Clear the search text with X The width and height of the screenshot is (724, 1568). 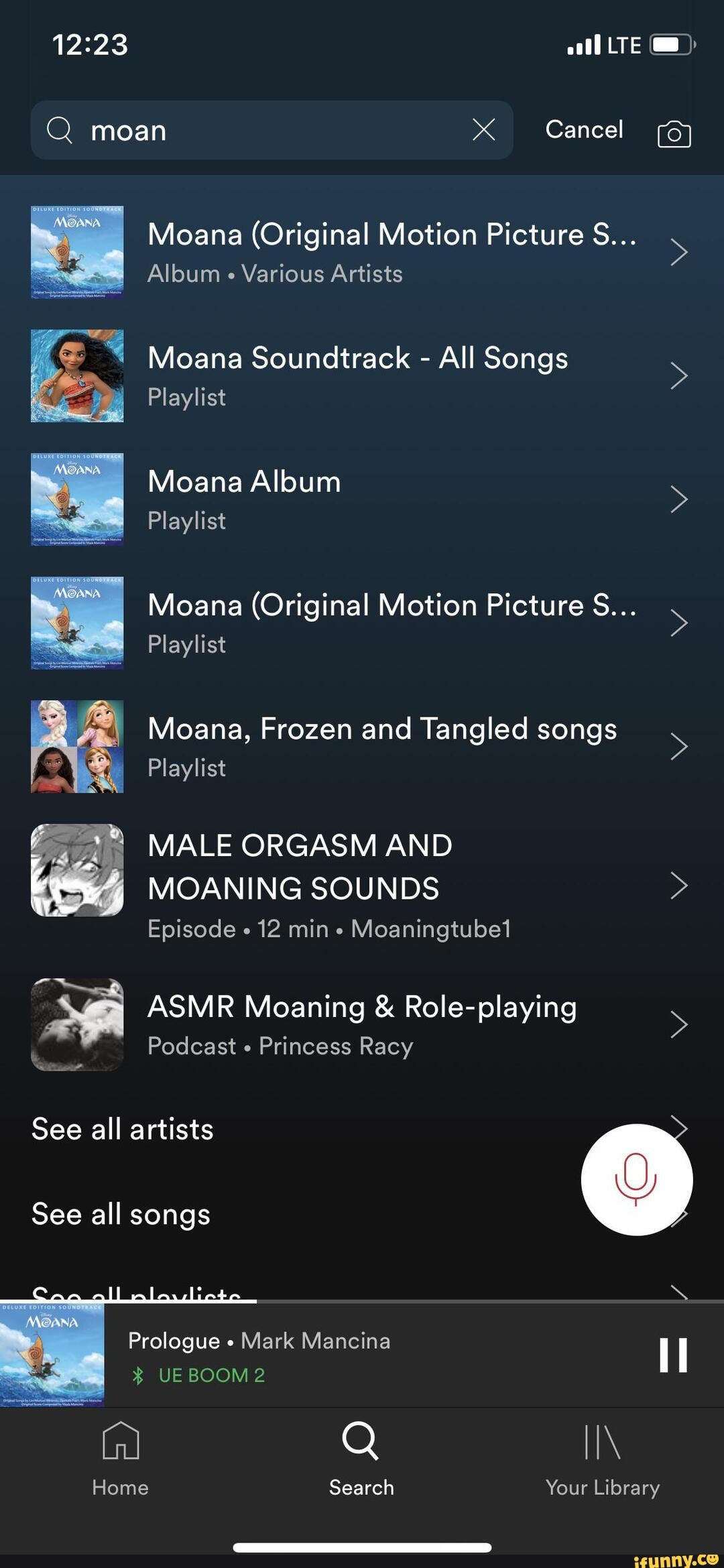pyautogui.click(x=483, y=129)
